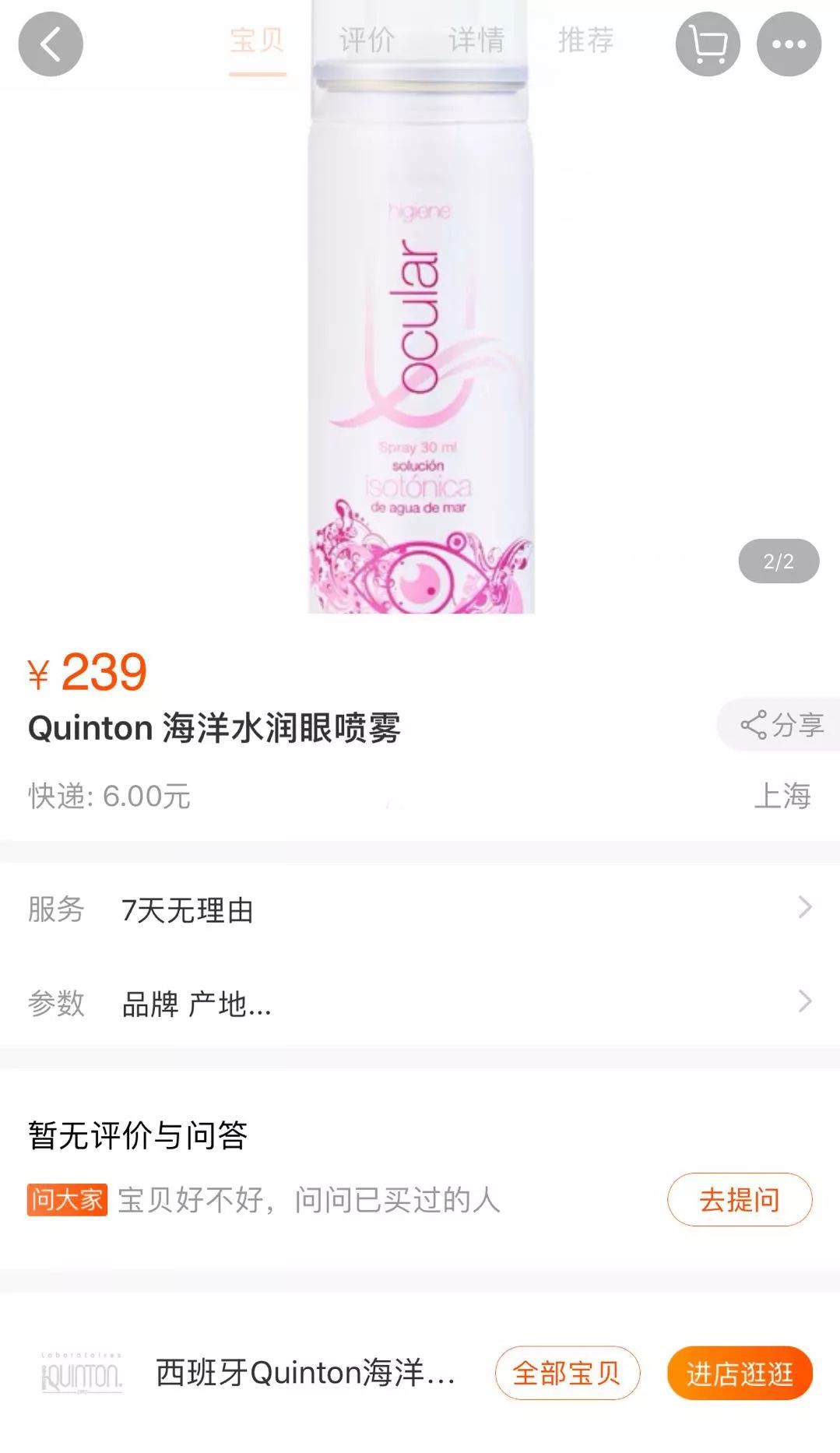This screenshot has width=840, height=1453.
Task: Click the product bottle image
Action: click(420, 311)
